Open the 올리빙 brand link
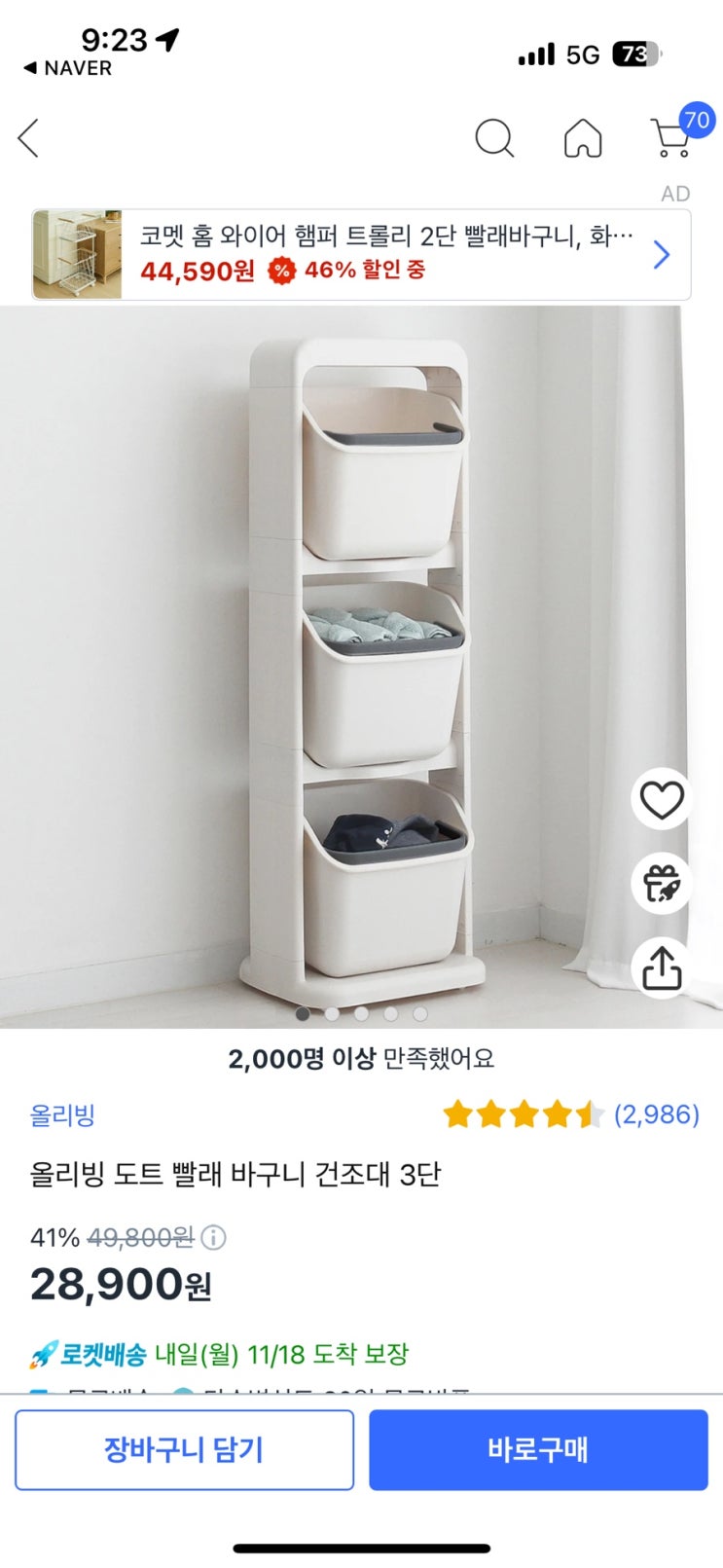Image resolution: width=723 pixels, height=1568 pixels. coord(62,1114)
